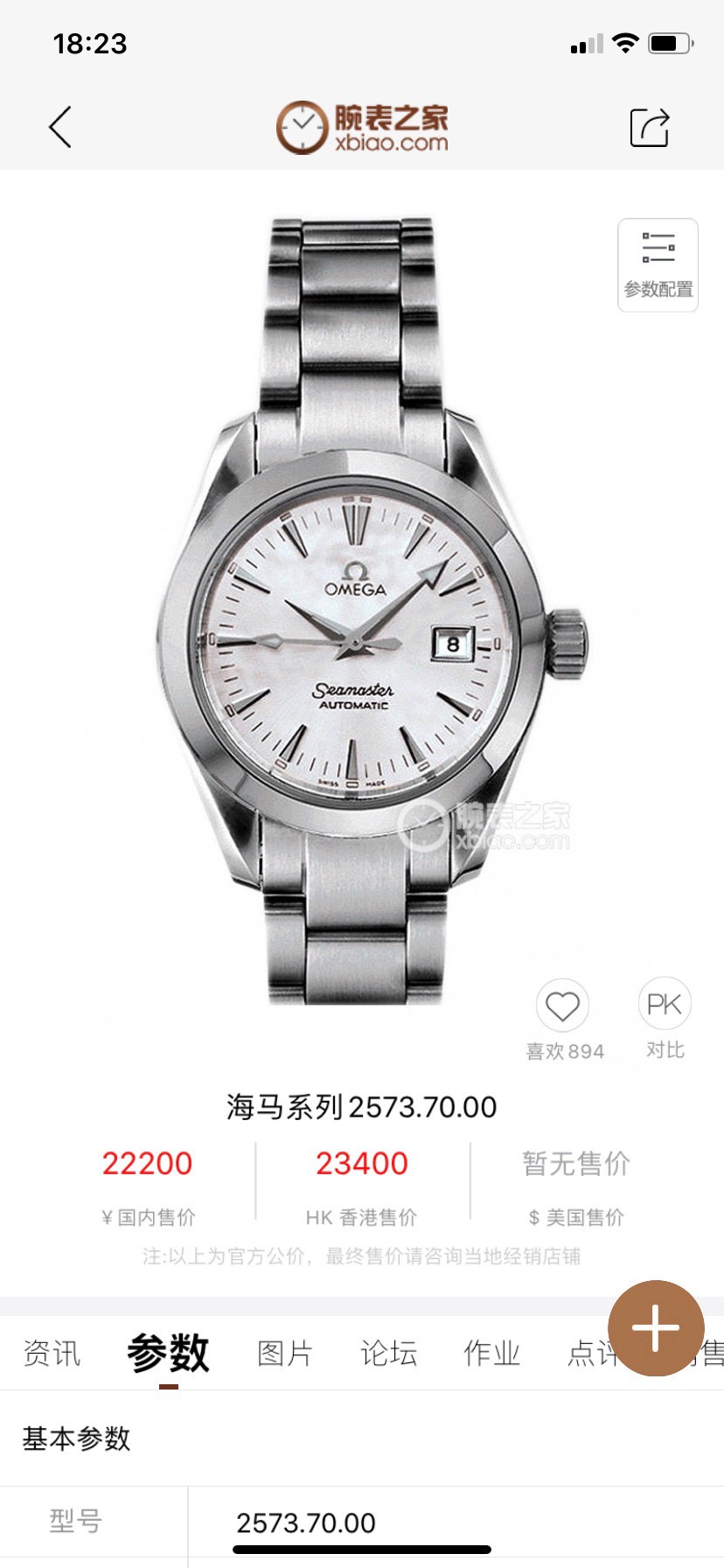Go back using the top-left arrow
The width and height of the screenshot is (724, 1568).
click(x=59, y=128)
